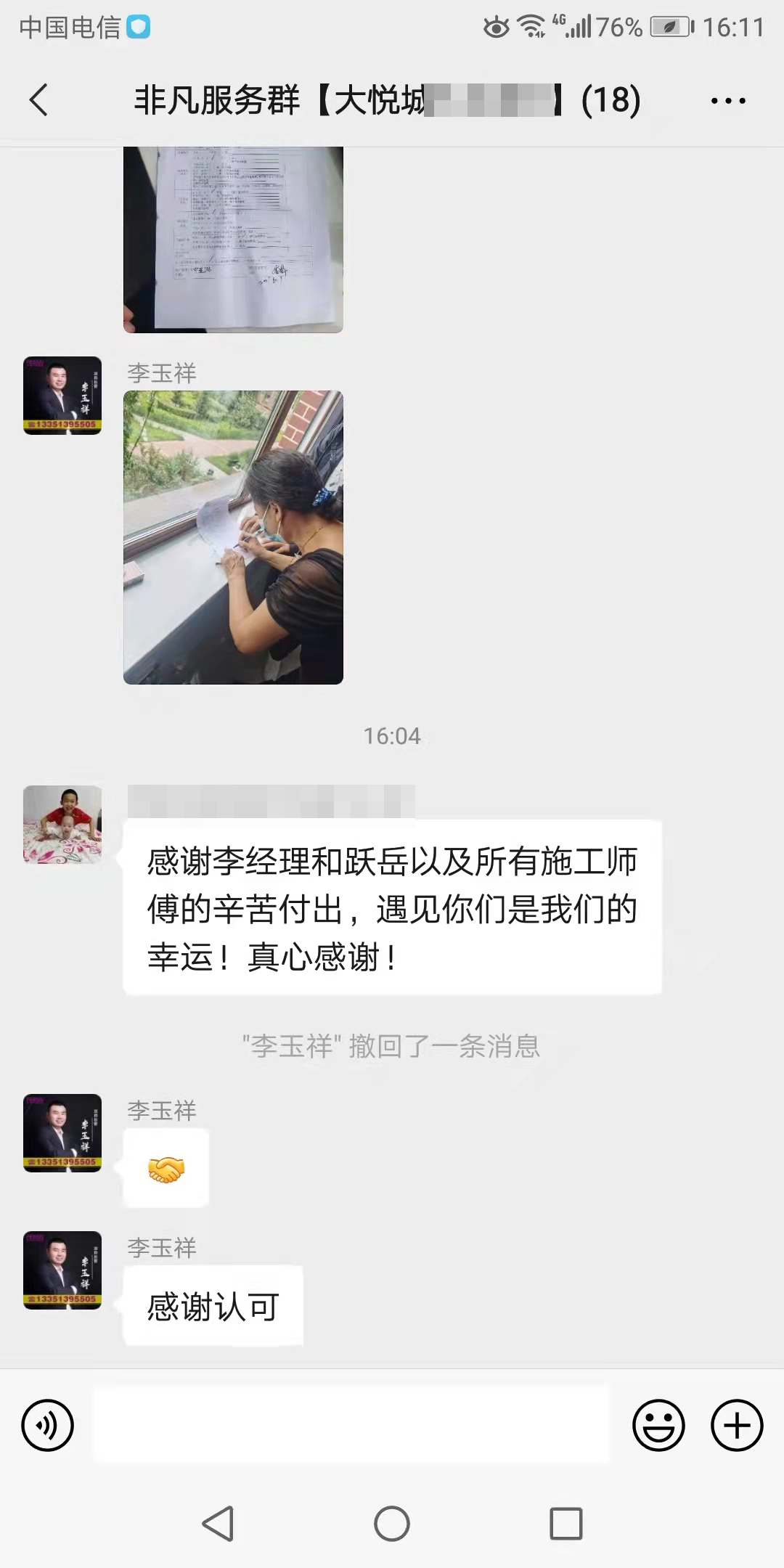
Task: Open the chat info overflow menu
Action: click(727, 101)
